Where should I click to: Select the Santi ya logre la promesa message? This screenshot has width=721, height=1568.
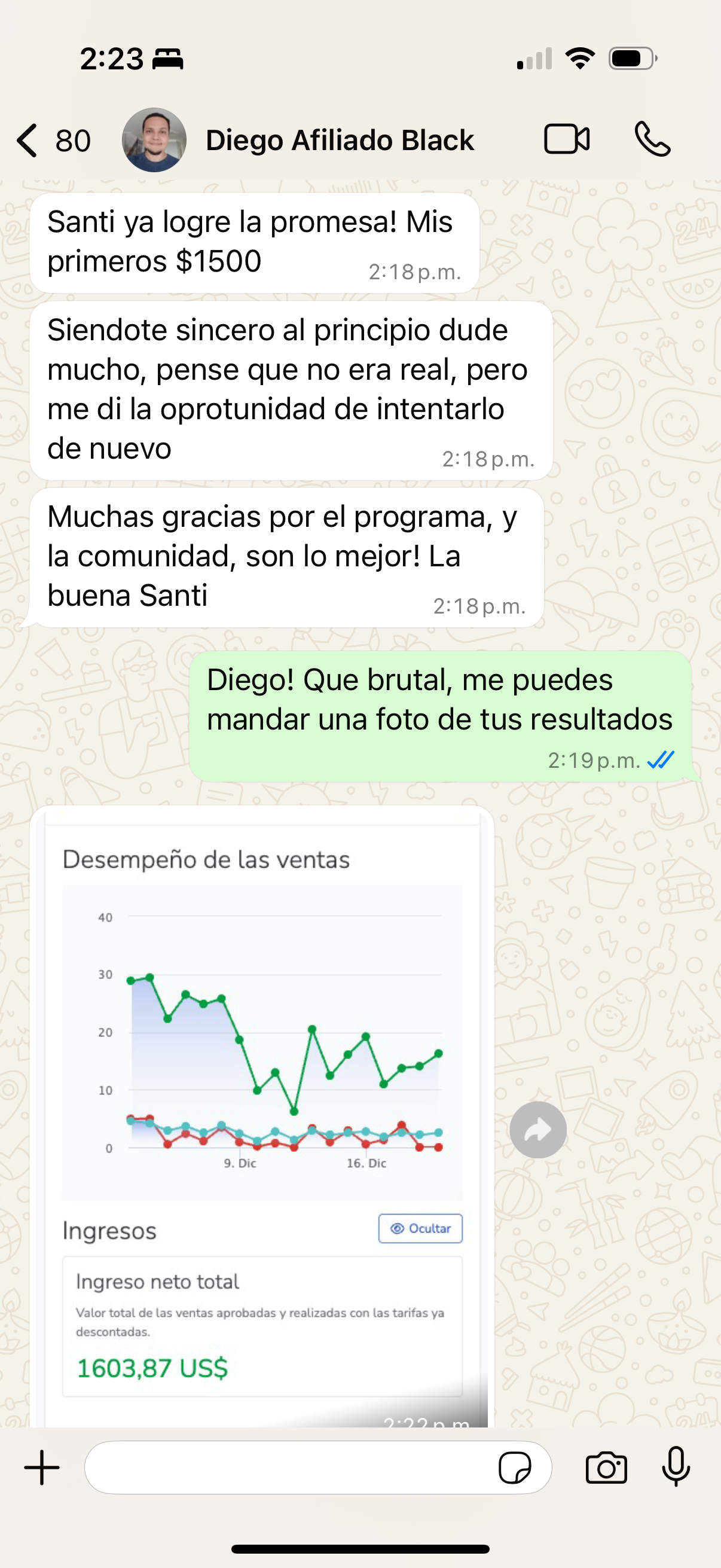[255, 240]
